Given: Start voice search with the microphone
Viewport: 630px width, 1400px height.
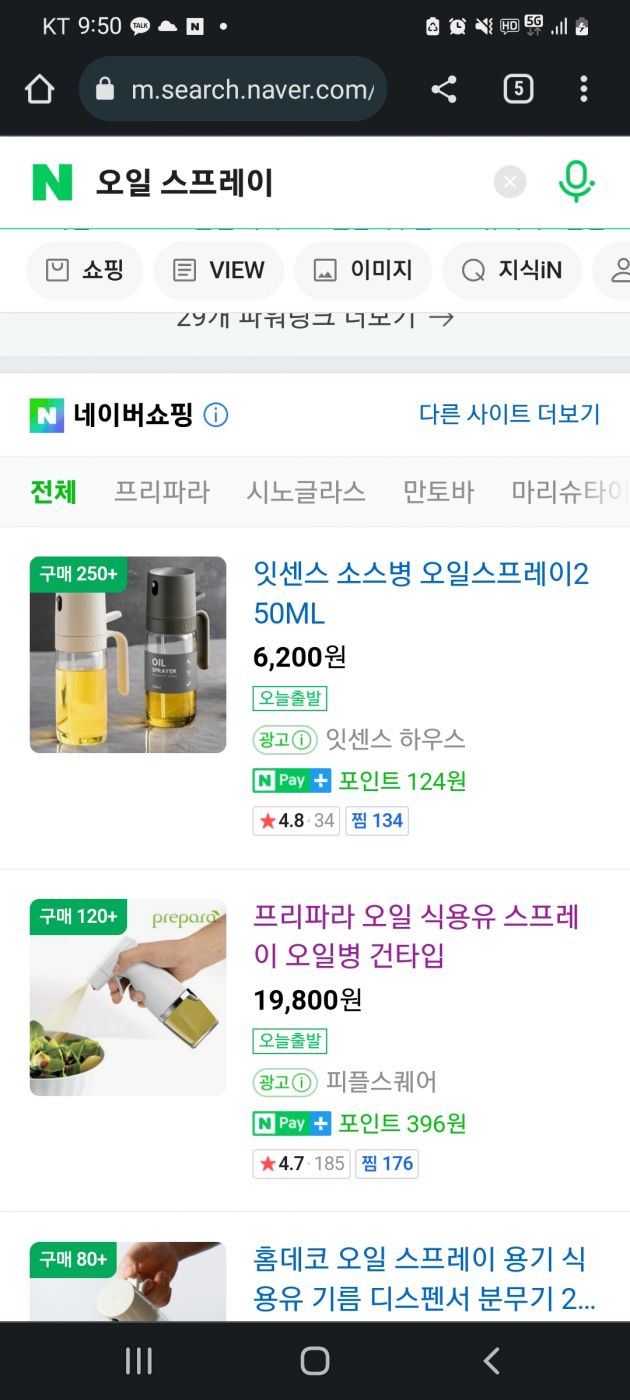Looking at the screenshot, I should point(575,182).
